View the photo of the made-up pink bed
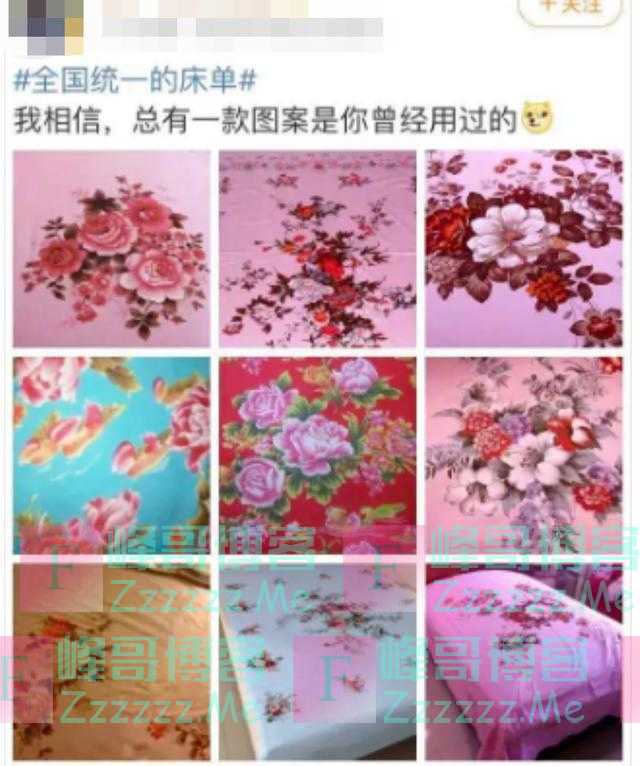The width and height of the screenshot is (640, 766). (524, 660)
